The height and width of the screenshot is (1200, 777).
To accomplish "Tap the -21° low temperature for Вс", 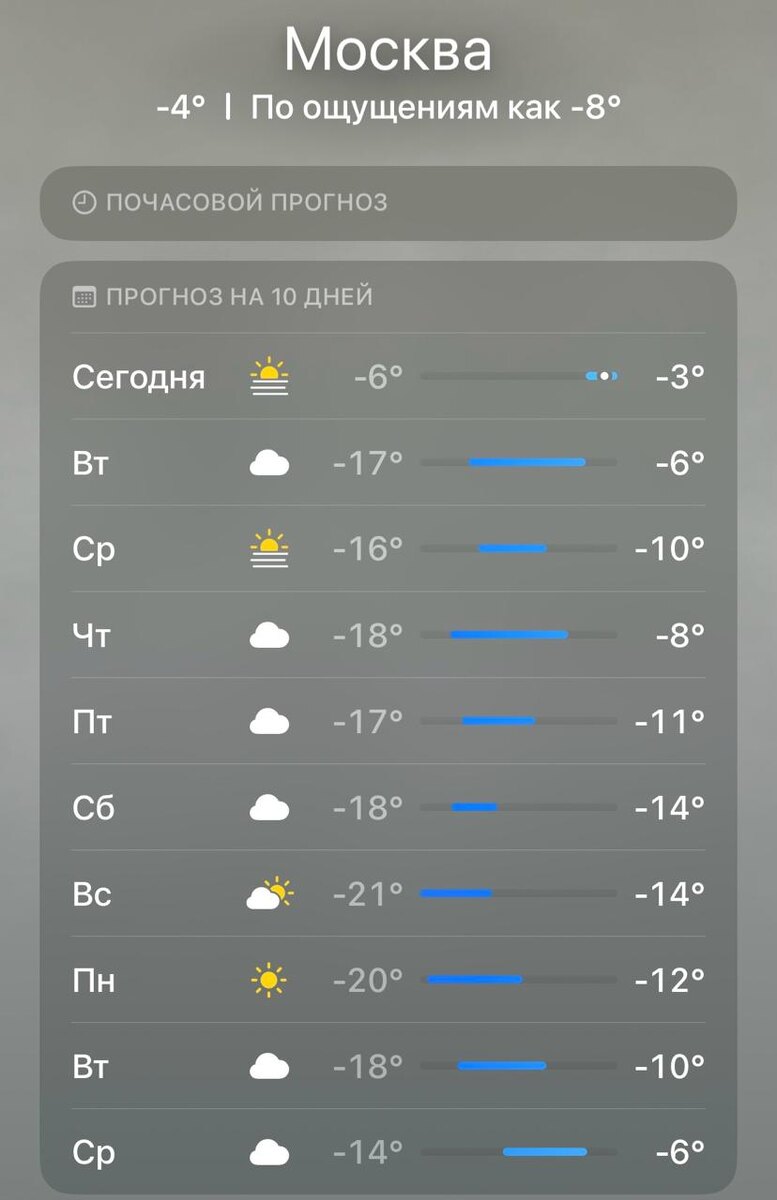I will point(367,893).
